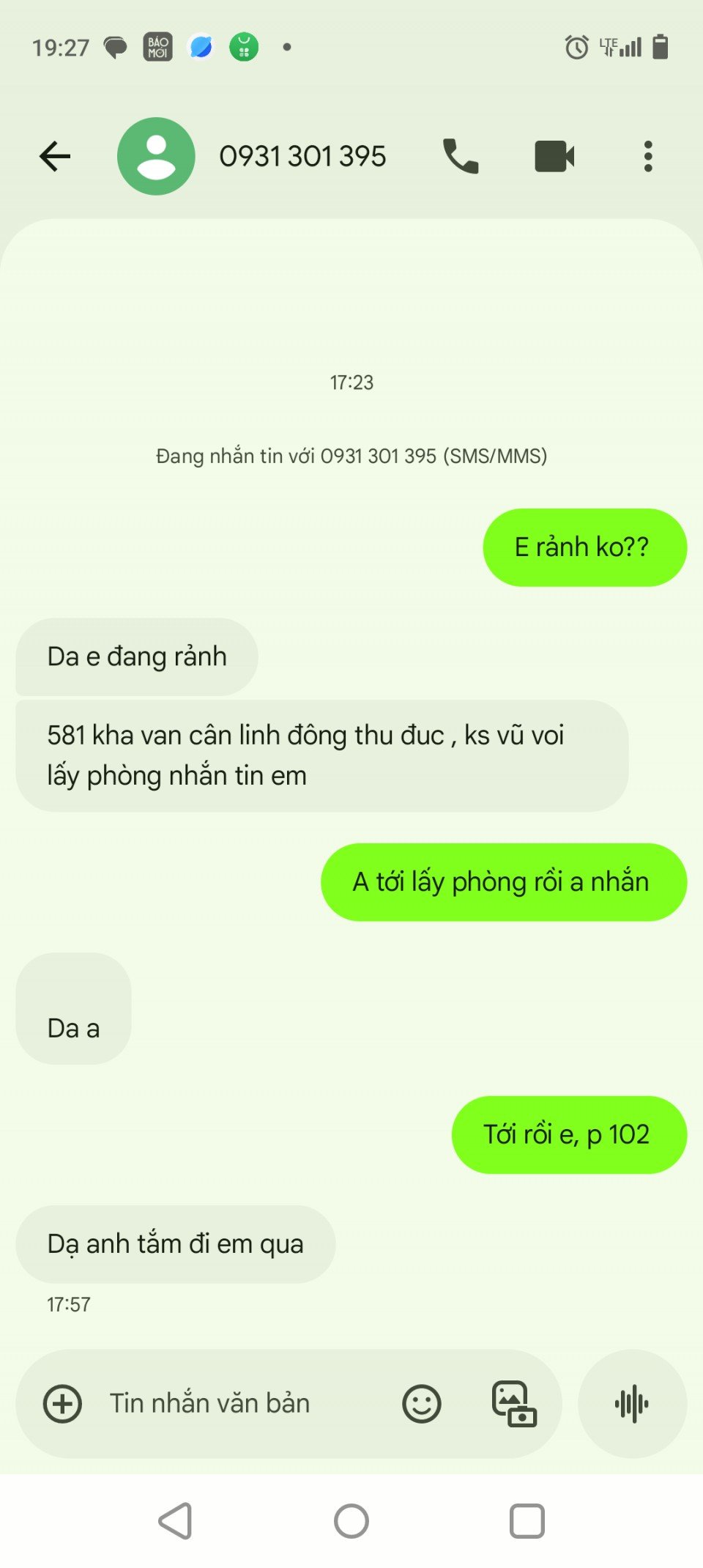This screenshot has width=703, height=1568.
Task: Record a voice message
Action: click(x=632, y=1404)
